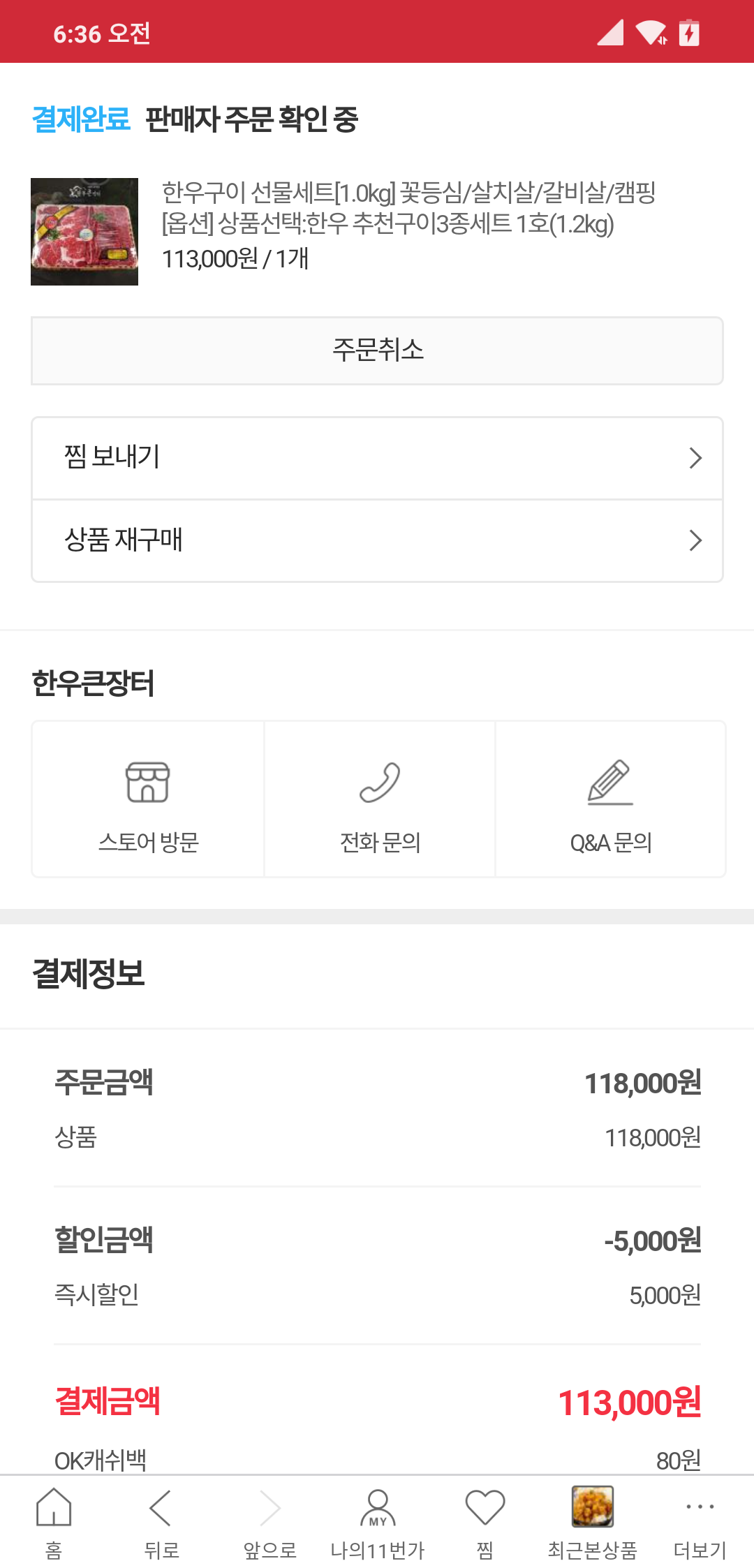Open Q&A 문의 for the seller

[611, 799]
